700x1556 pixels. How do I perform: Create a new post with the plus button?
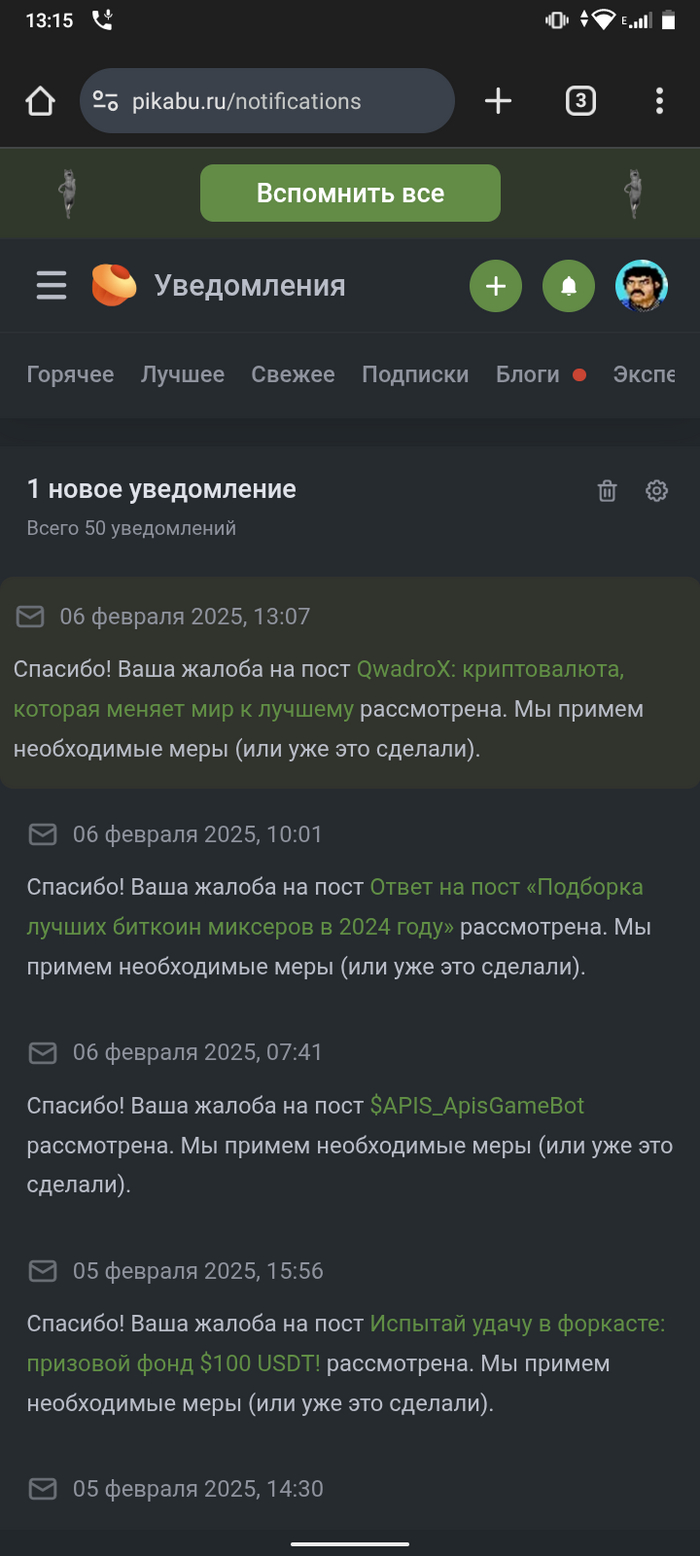pos(496,287)
